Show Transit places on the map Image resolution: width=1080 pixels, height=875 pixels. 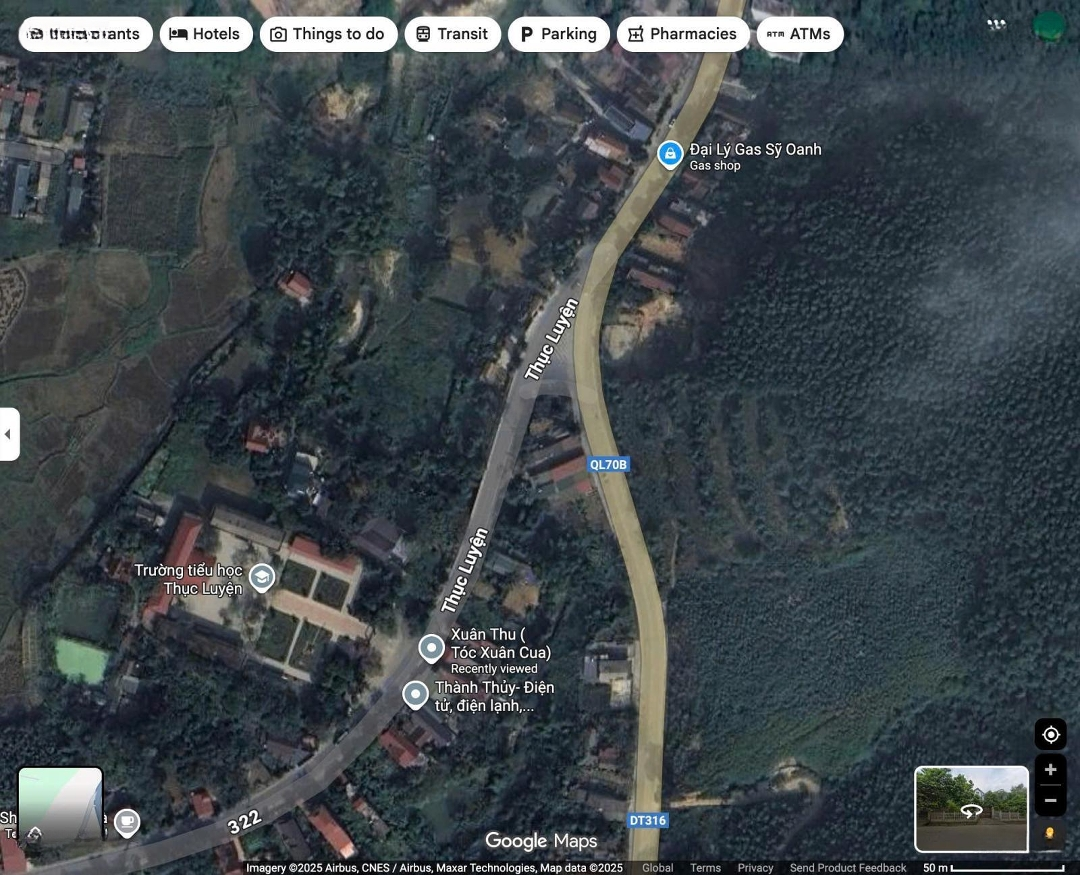tap(452, 34)
